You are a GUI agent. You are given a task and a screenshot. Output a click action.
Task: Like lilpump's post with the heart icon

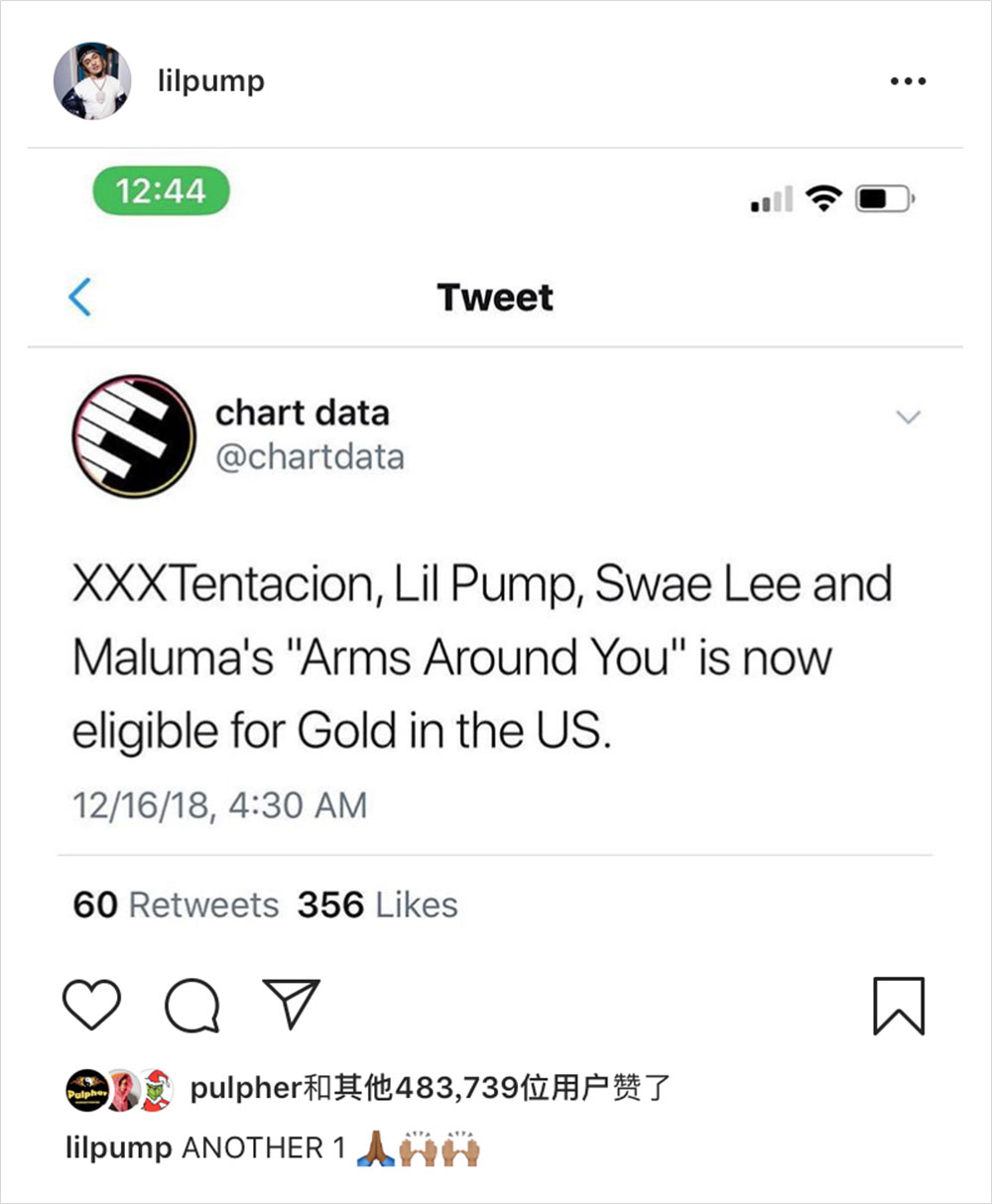(91, 1005)
